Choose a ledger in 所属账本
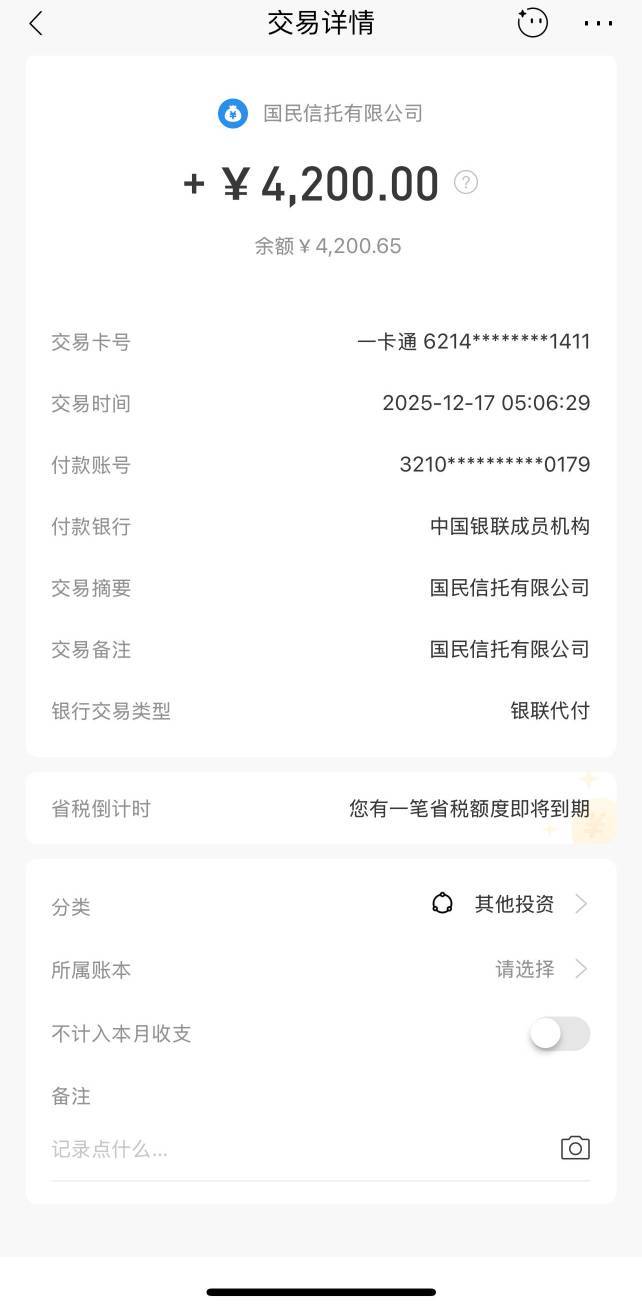Viewport: 642px width, 1308px height. click(321, 969)
